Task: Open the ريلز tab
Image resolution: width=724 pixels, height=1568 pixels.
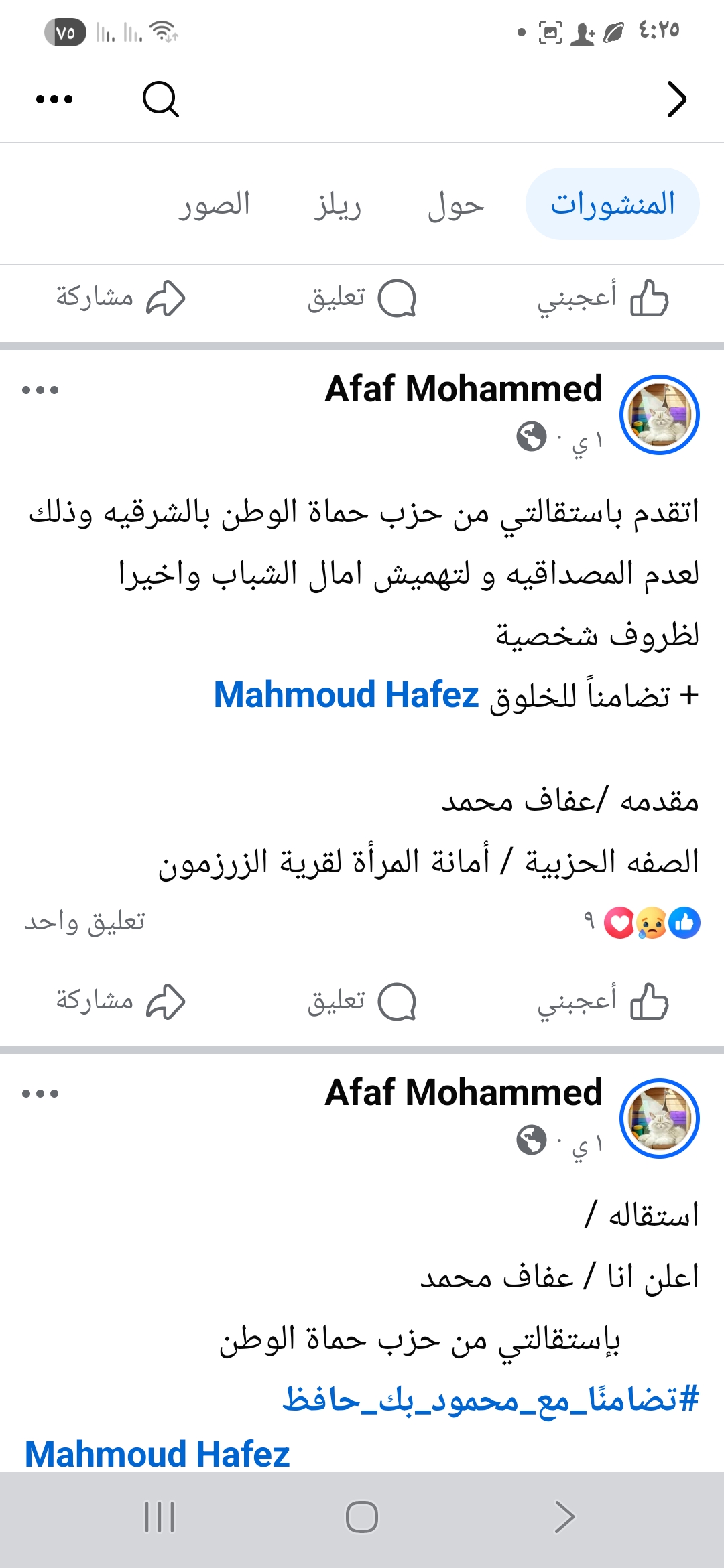Action: click(x=337, y=205)
